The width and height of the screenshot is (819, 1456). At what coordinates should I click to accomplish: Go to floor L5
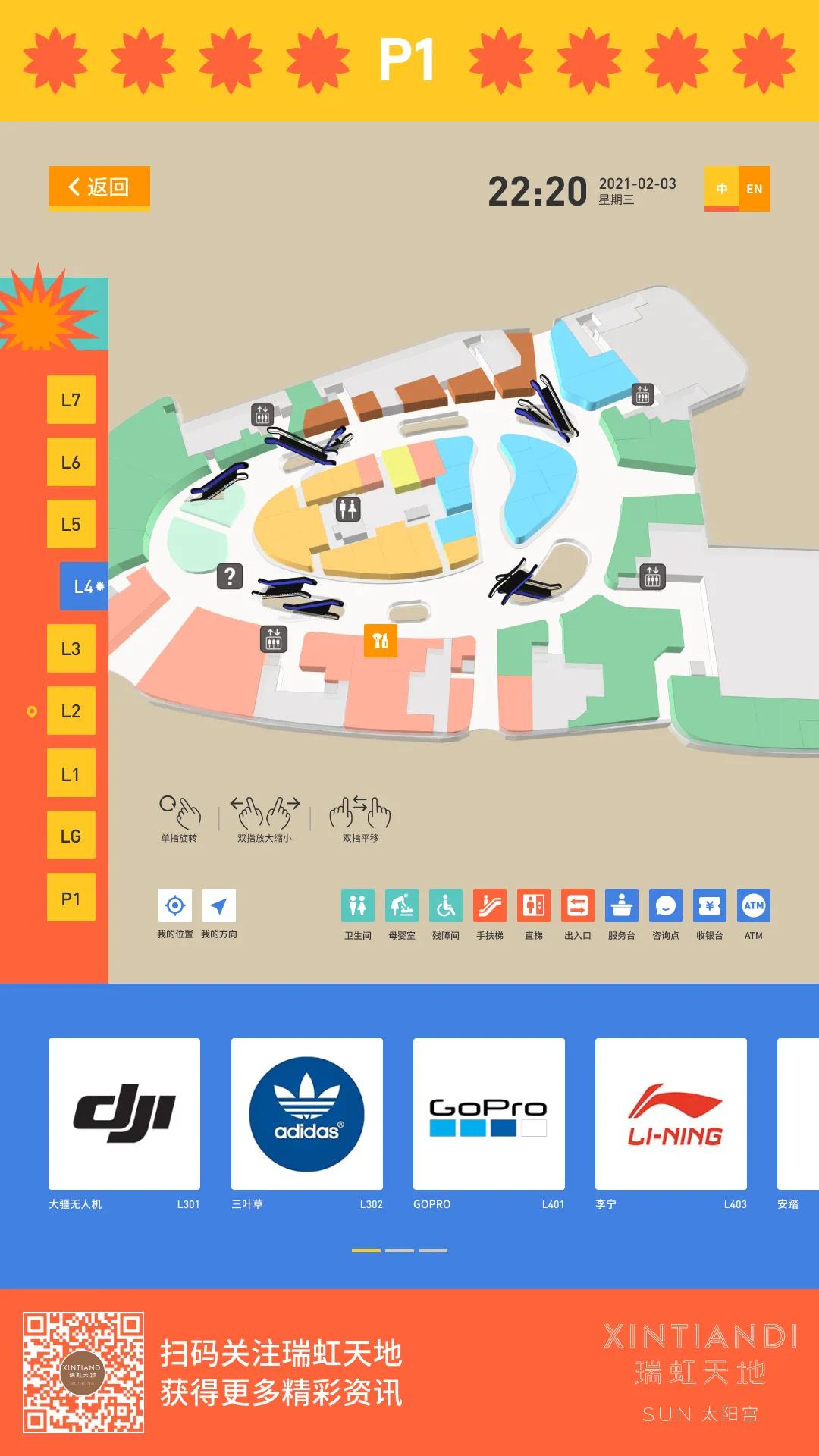[71, 524]
